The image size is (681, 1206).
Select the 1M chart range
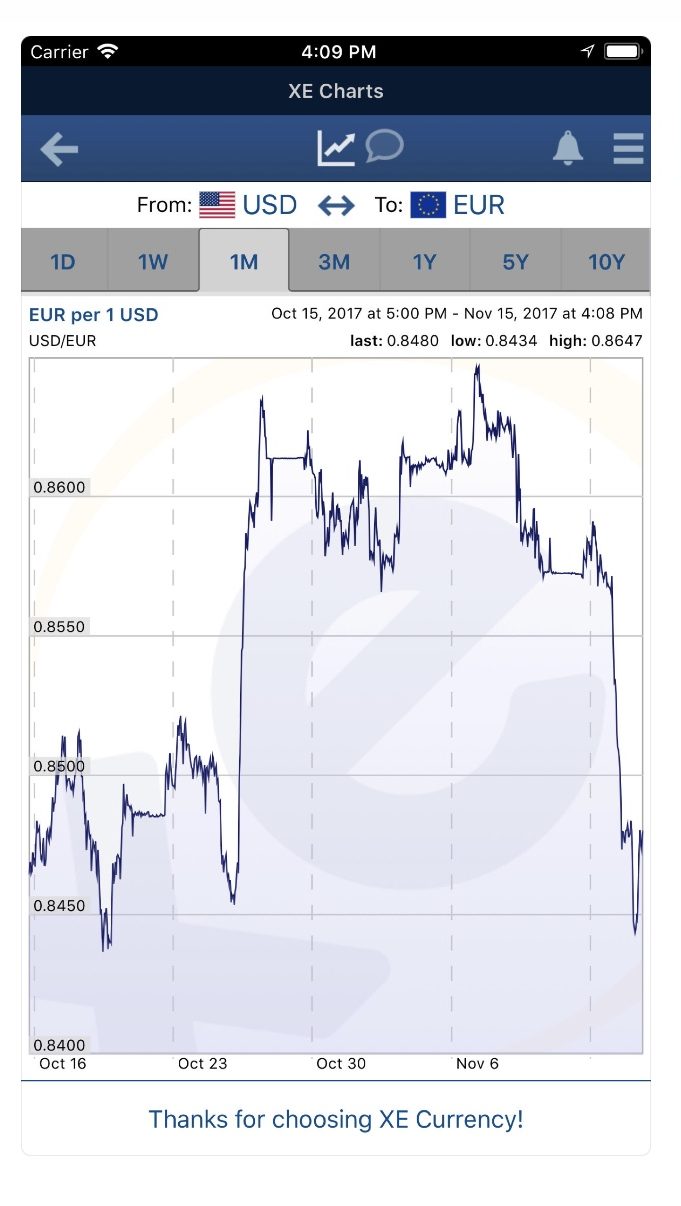[244, 261]
